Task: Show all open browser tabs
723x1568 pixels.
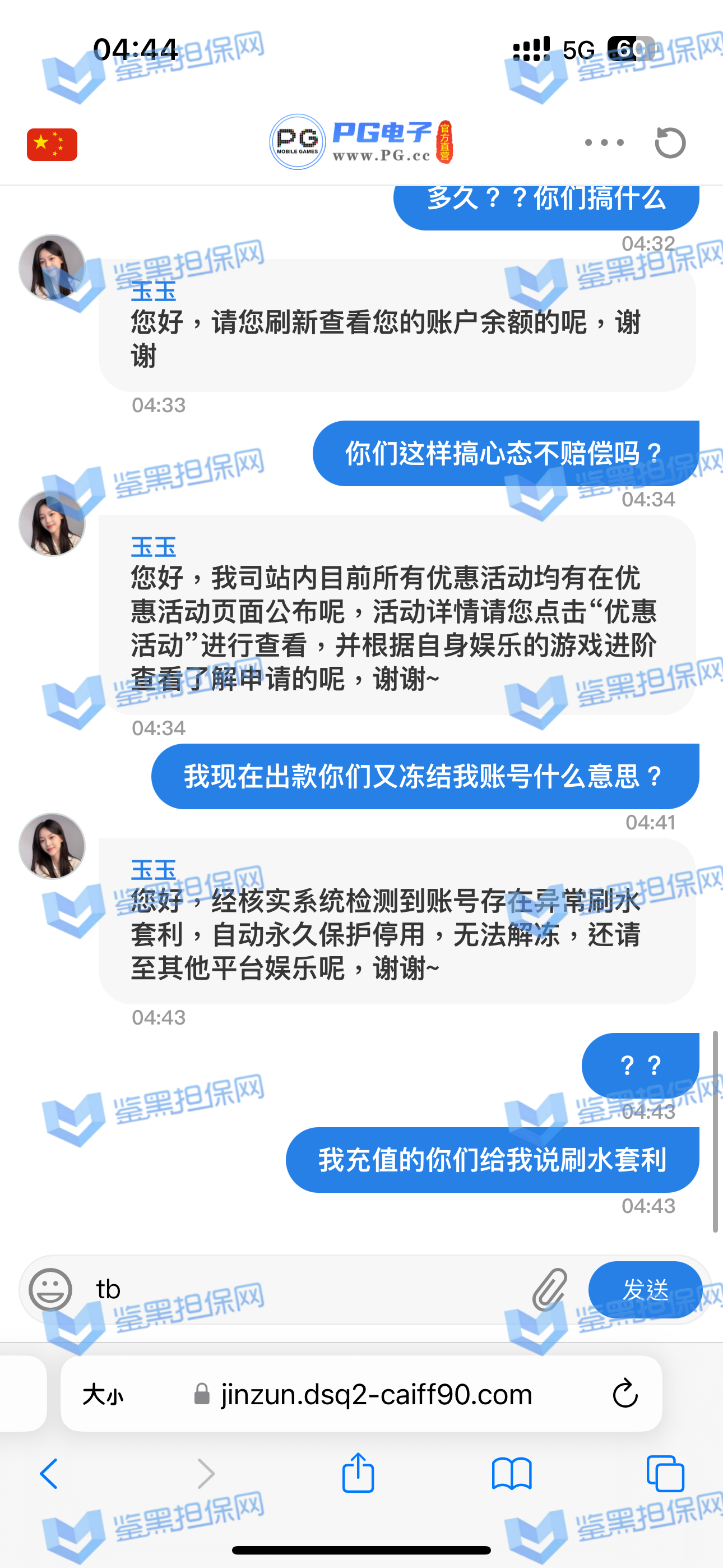Action: click(665, 1474)
